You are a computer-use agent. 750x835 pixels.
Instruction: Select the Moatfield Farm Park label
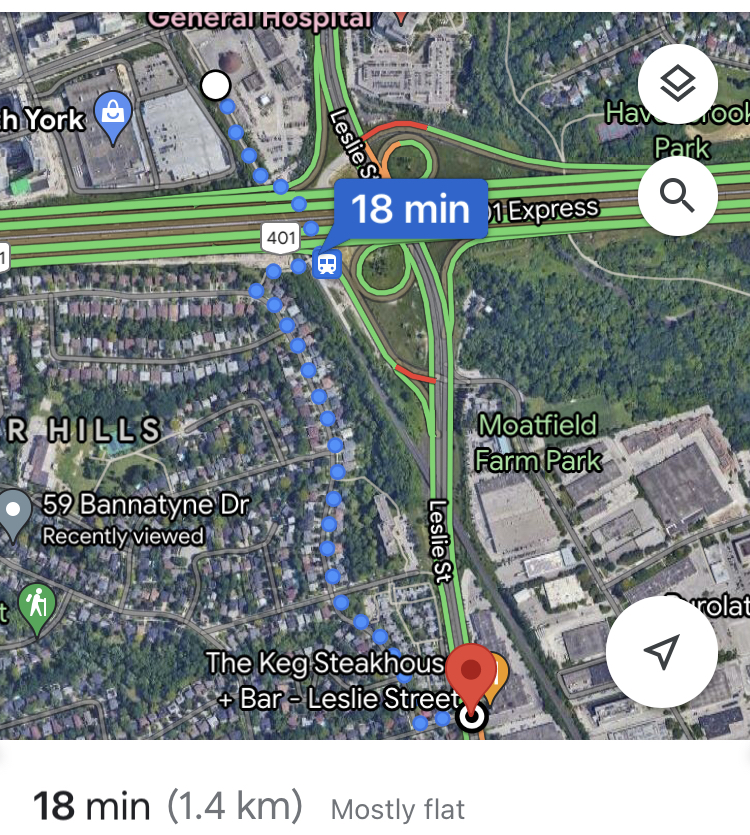[x=538, y=442]
